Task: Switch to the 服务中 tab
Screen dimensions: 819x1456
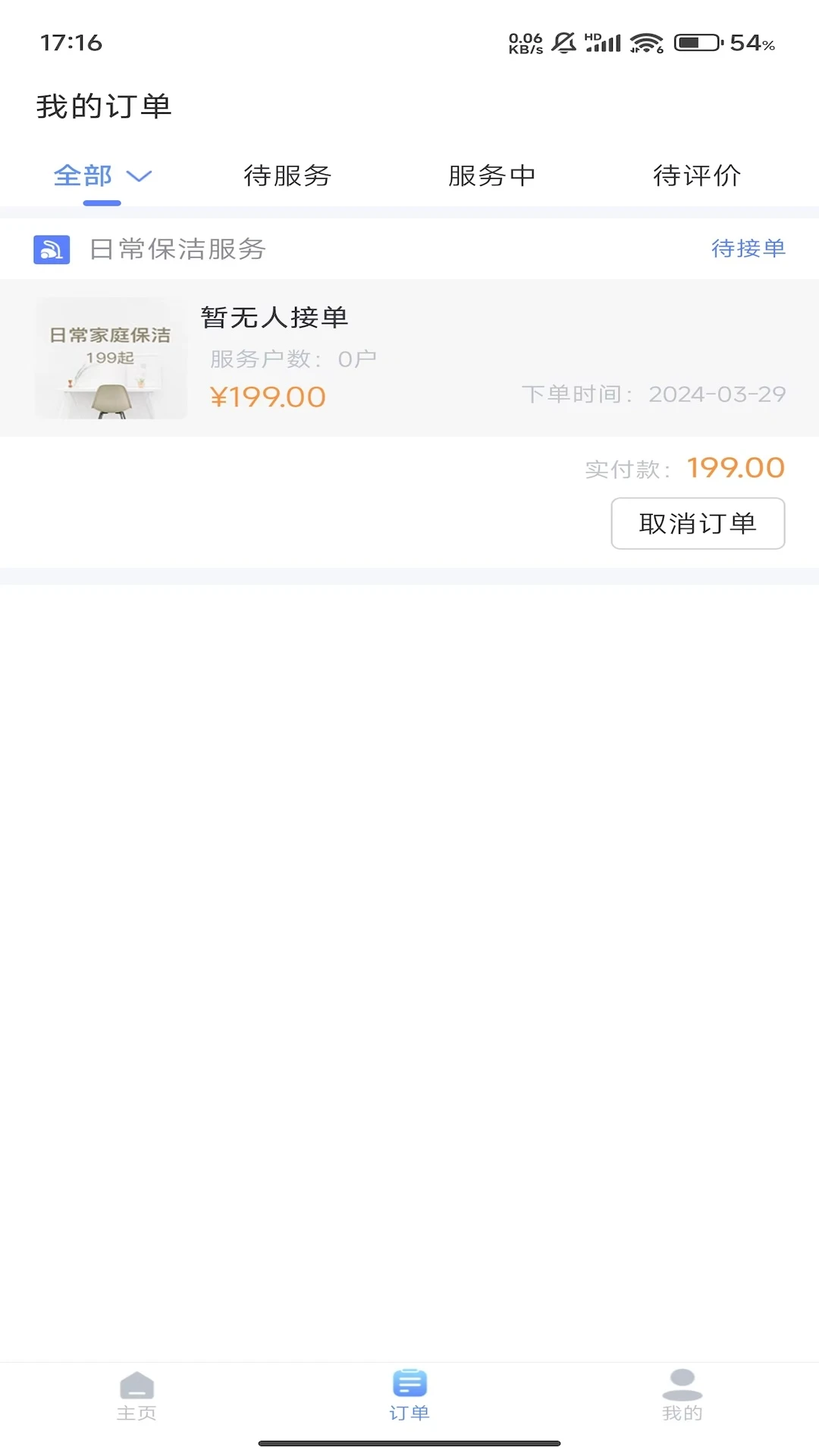Action: 492,176
